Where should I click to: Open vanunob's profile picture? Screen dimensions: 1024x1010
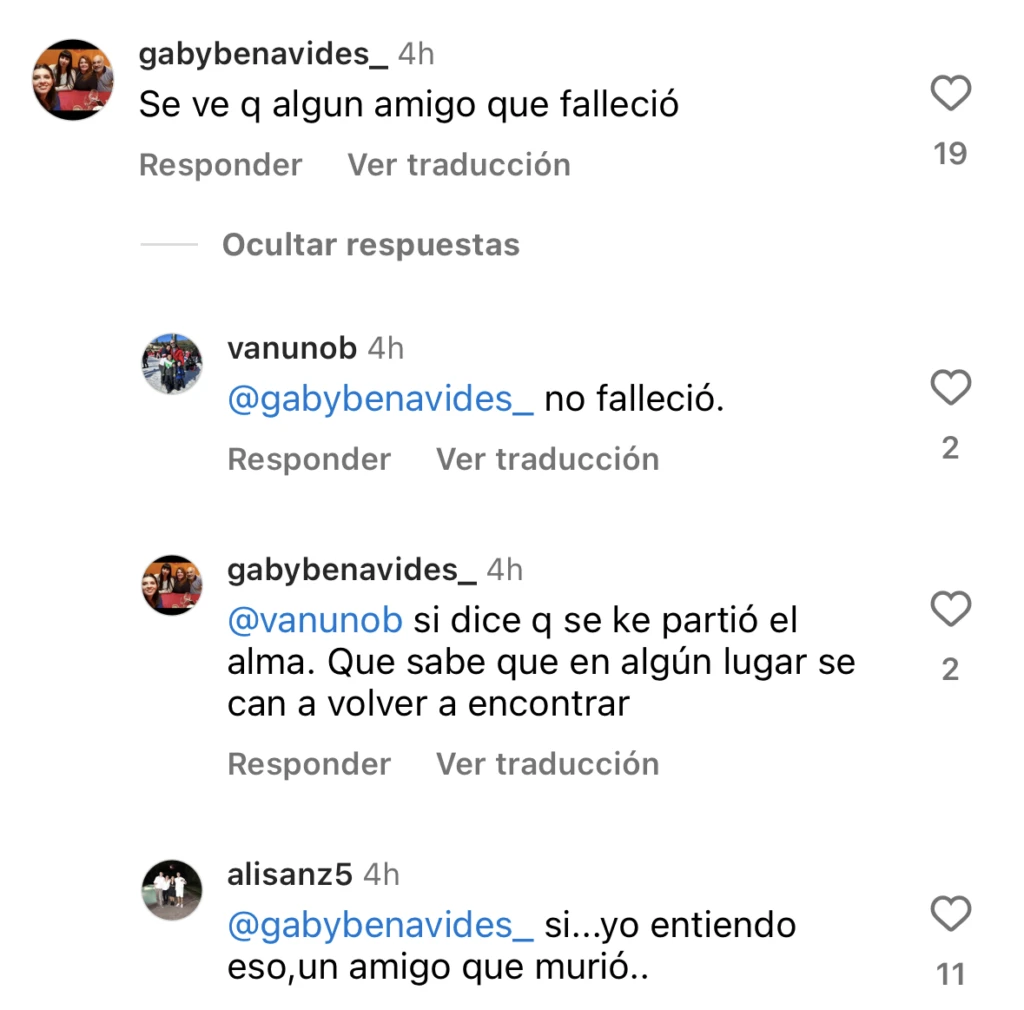click(172, 363)
